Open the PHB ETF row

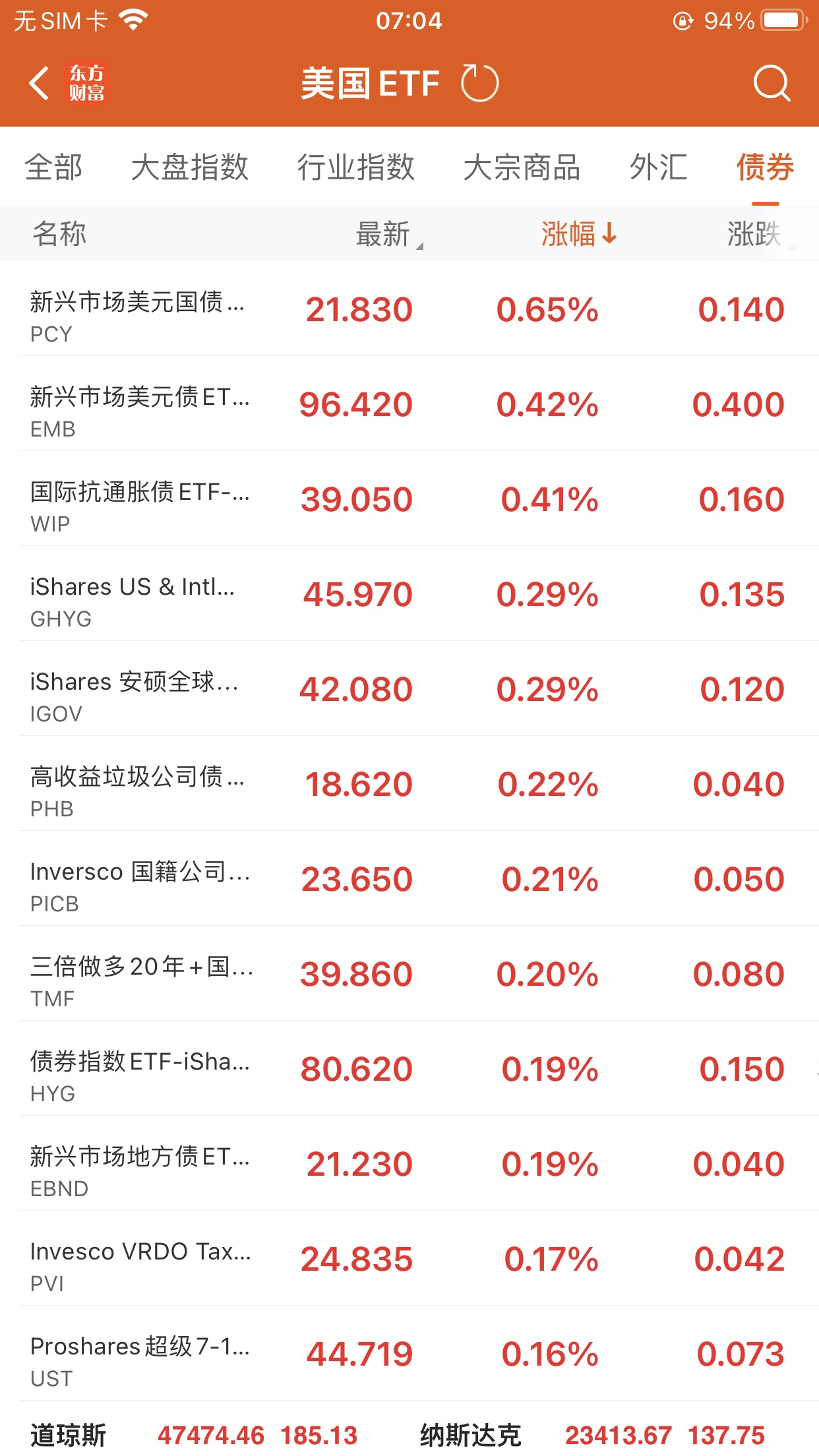(x=409, y=784)
